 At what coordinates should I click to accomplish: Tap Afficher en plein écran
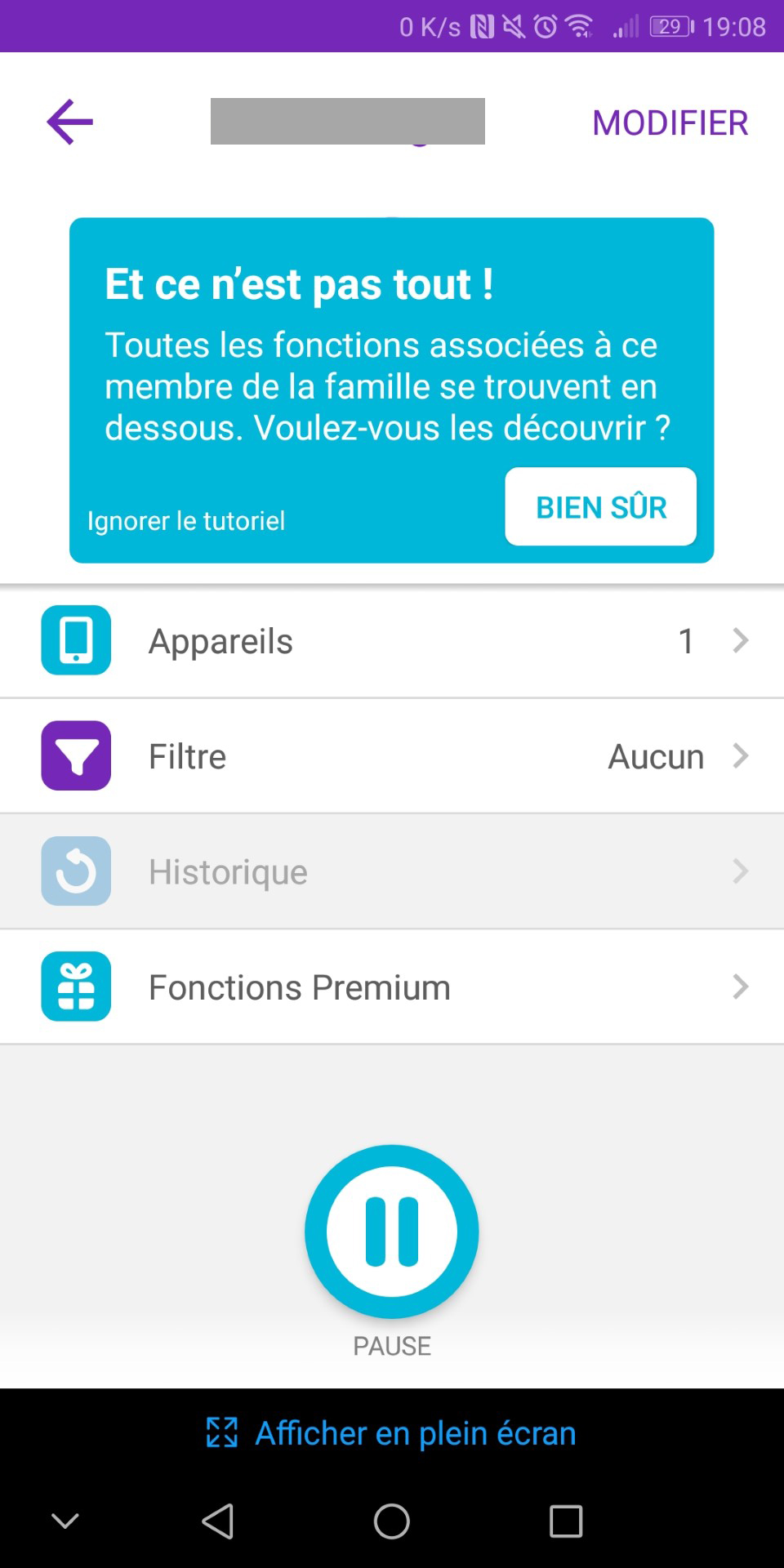point(392,1433)
